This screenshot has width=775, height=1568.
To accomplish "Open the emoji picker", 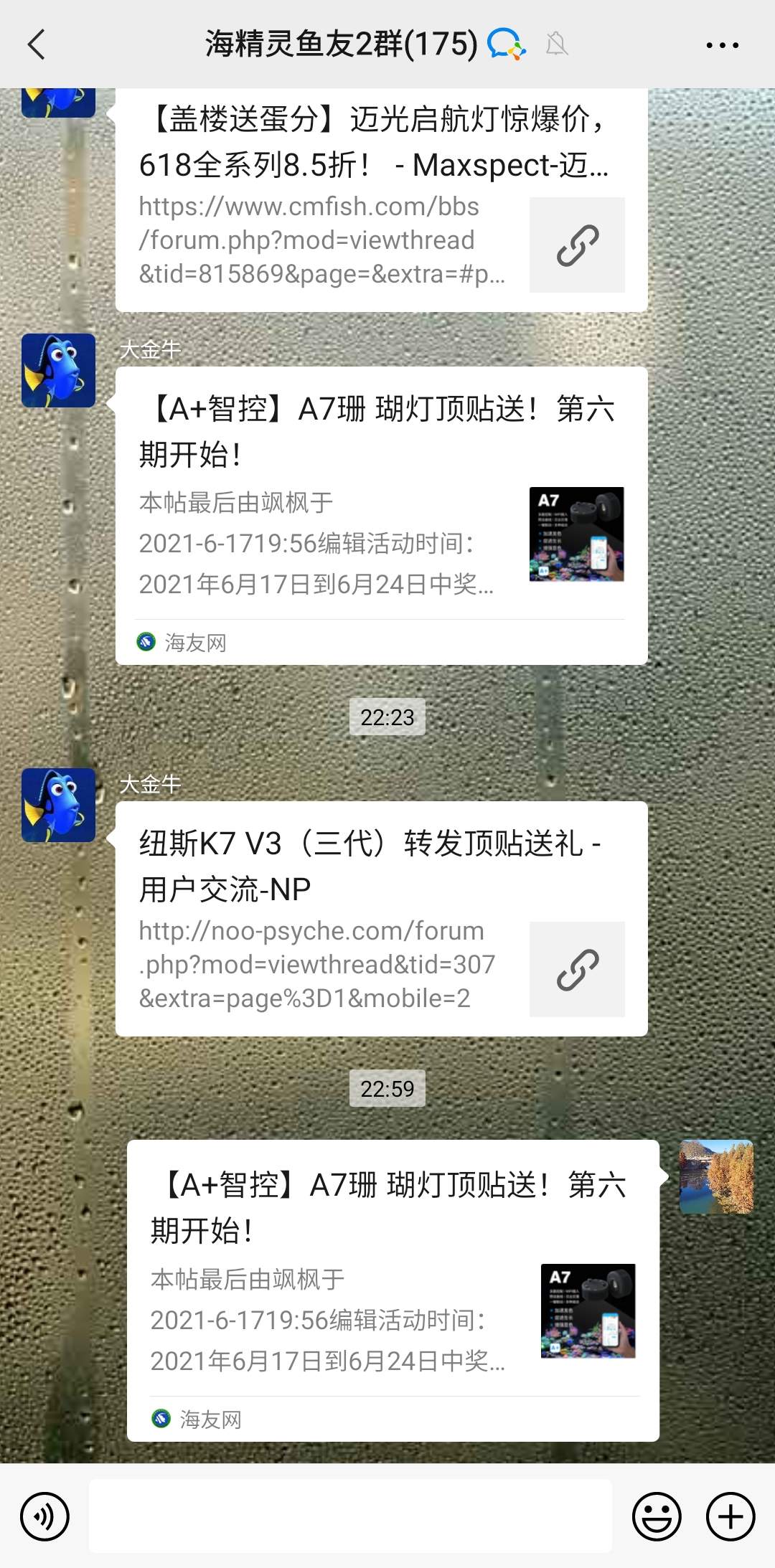I will (x=656, y=1516).
